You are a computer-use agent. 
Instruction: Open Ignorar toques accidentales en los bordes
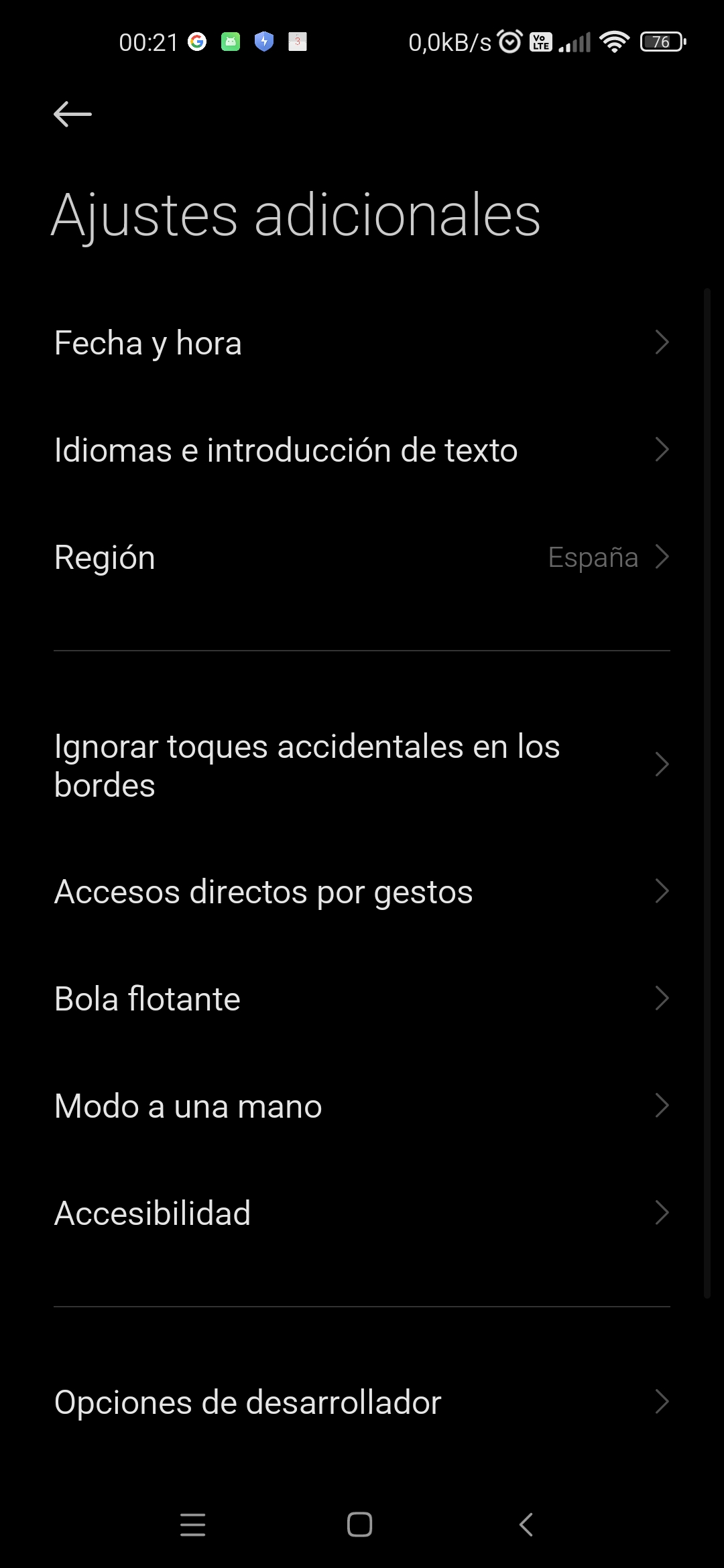(x=362, y=765)
